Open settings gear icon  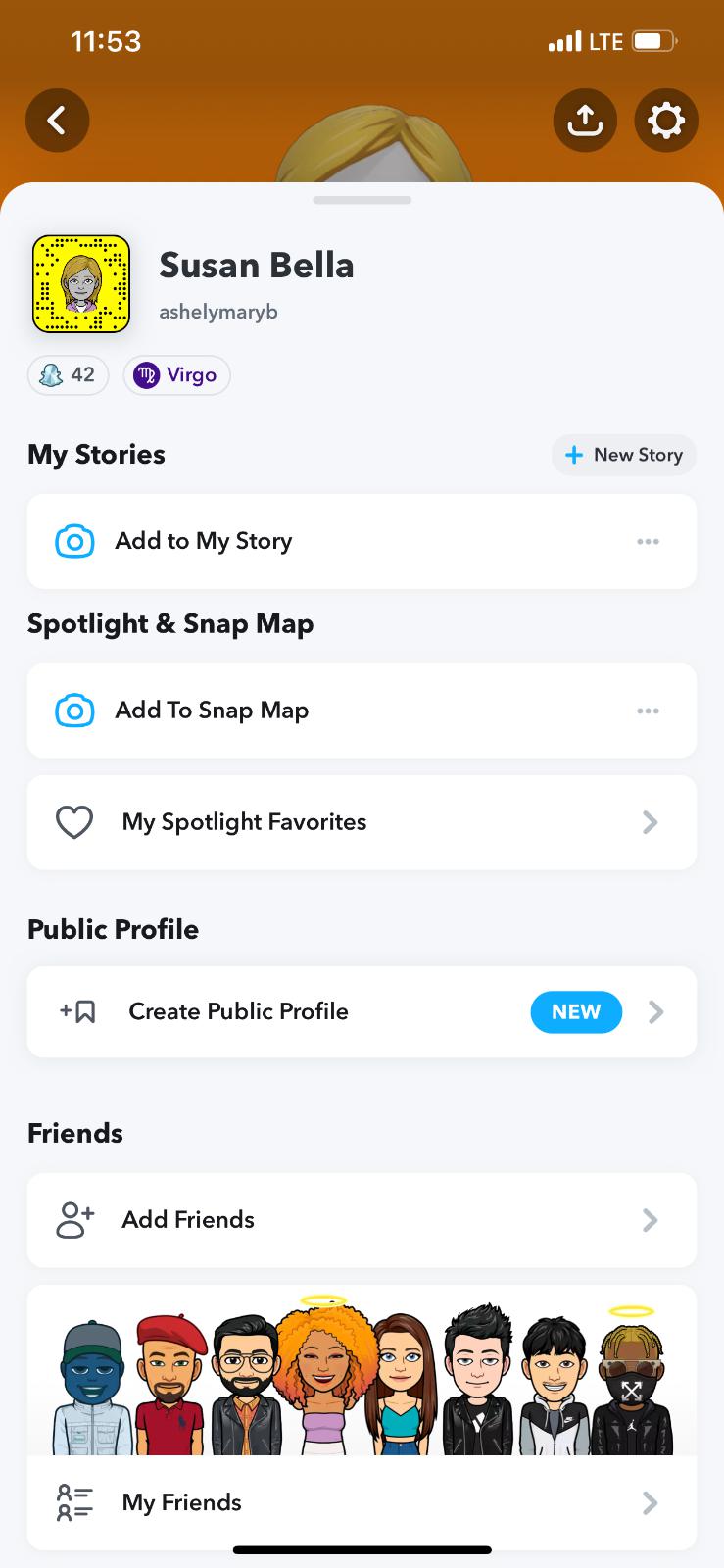666,121
